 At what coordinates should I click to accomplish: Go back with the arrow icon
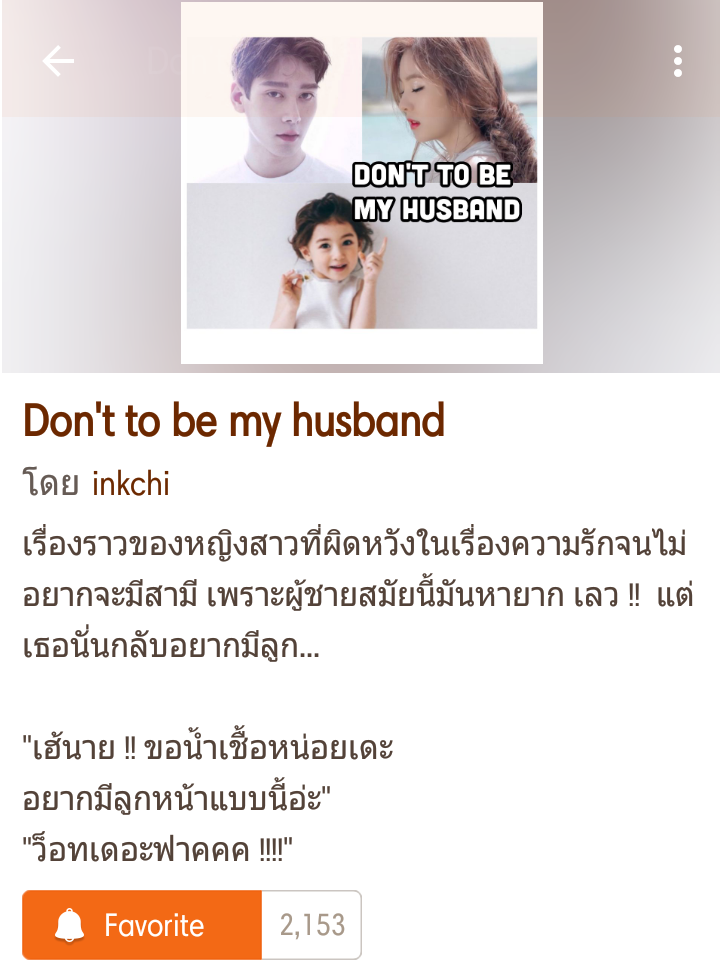point(58,61)
